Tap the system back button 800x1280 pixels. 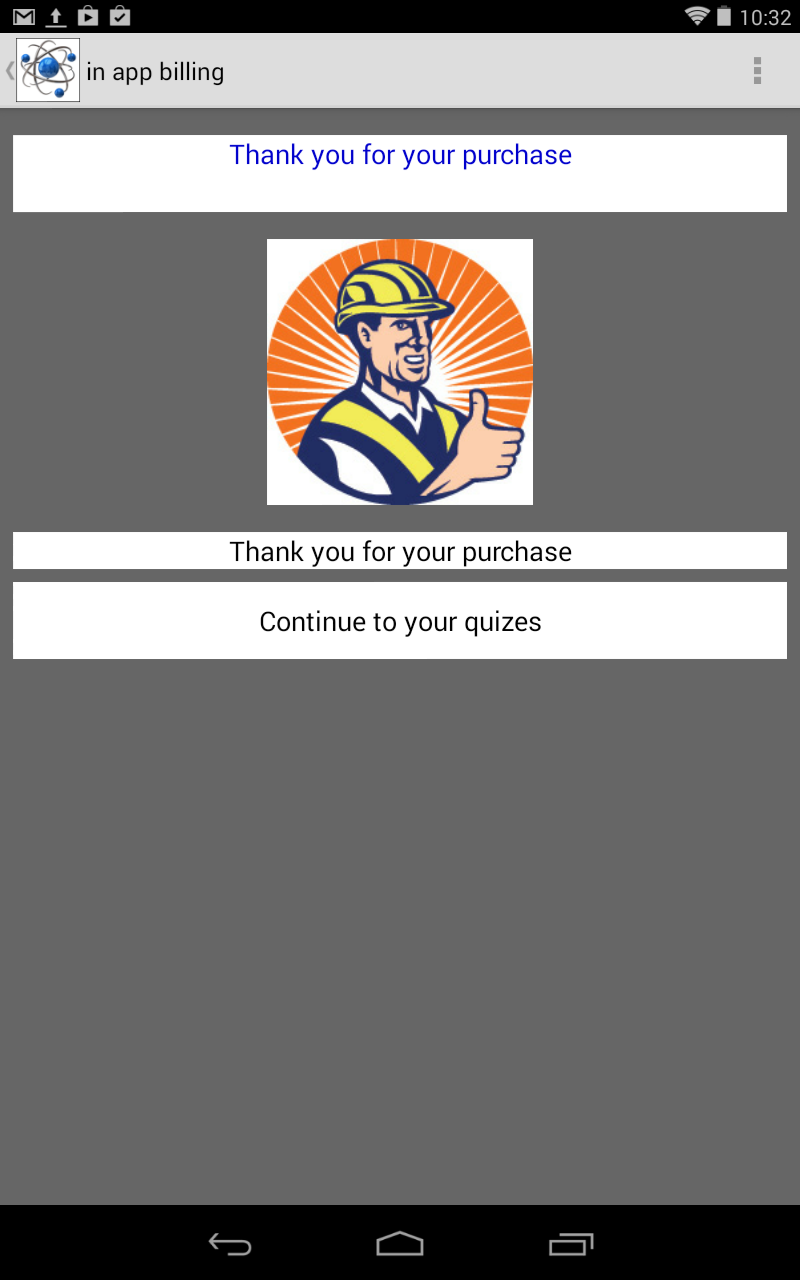click(x=230, y=1244)
